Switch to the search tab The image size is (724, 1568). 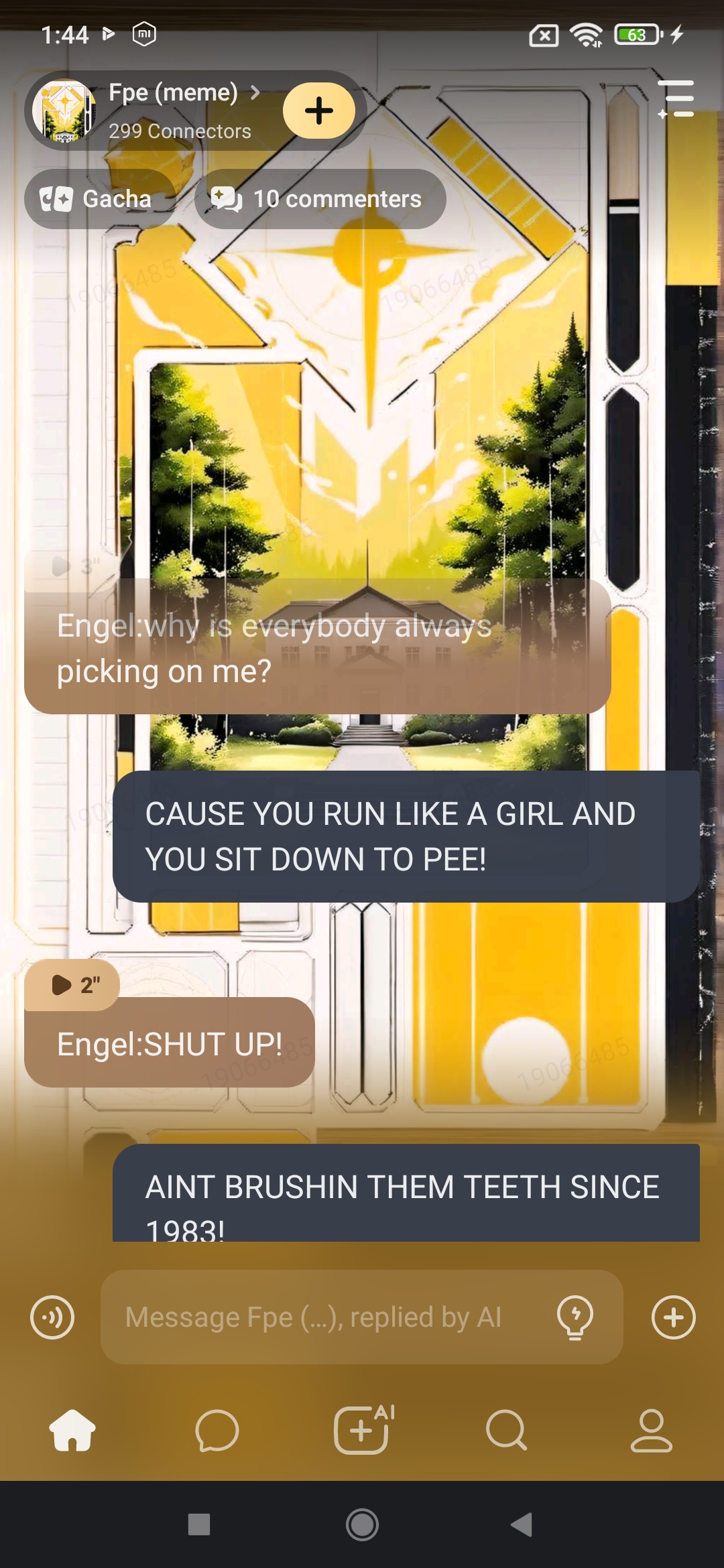(x=507, y=1431)
